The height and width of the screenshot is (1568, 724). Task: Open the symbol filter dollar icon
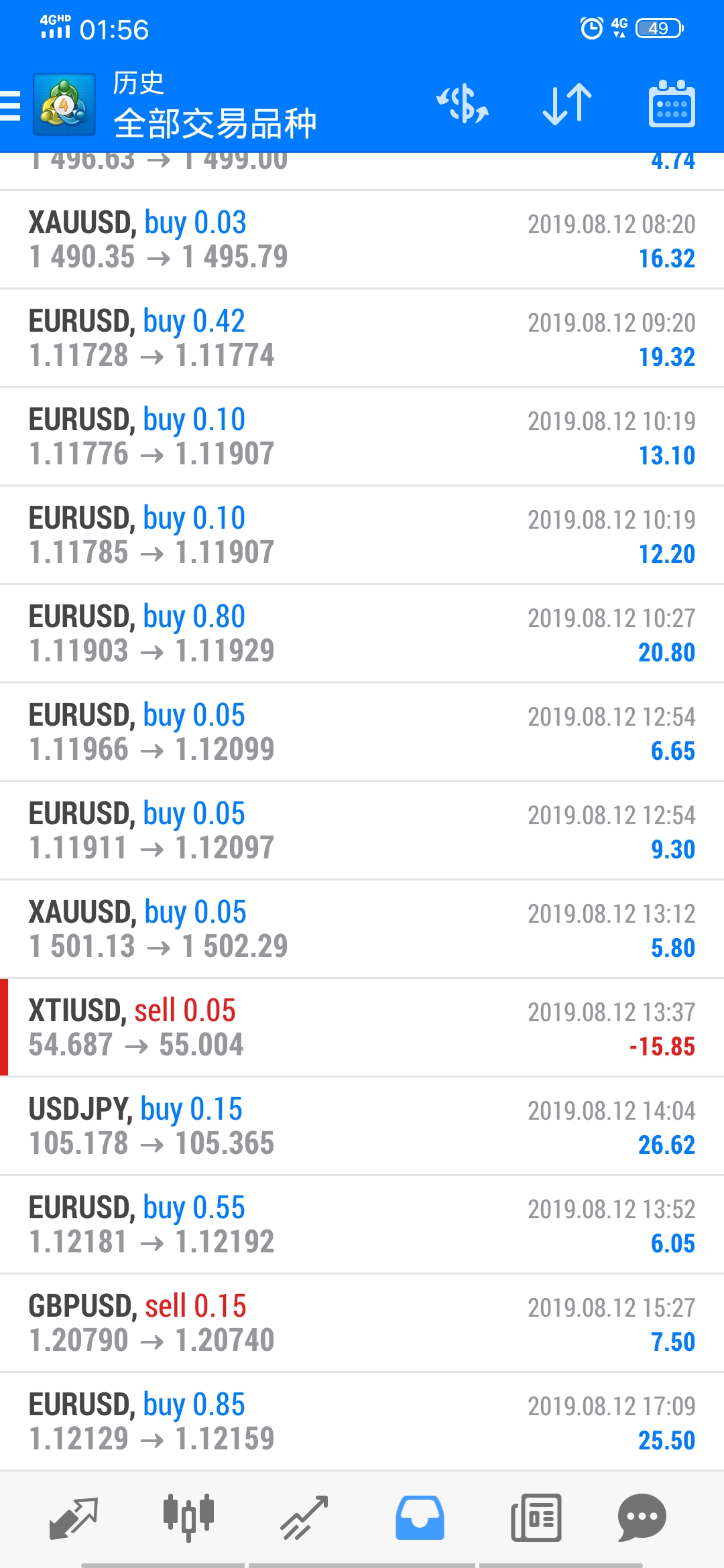tap(463, 105)
